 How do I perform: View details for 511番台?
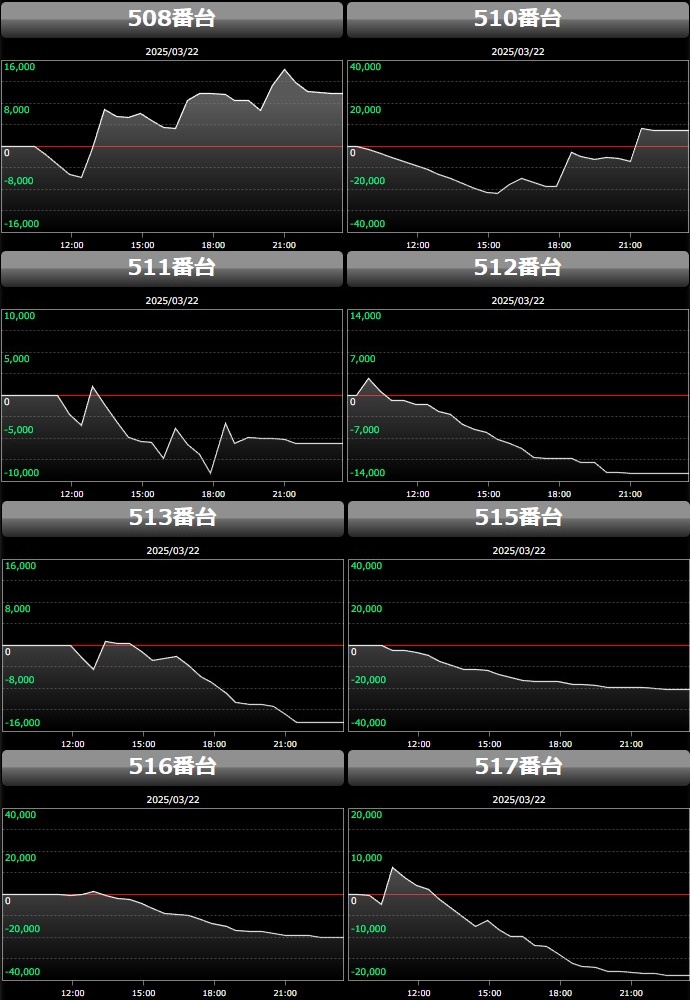(x=172, y=268)
